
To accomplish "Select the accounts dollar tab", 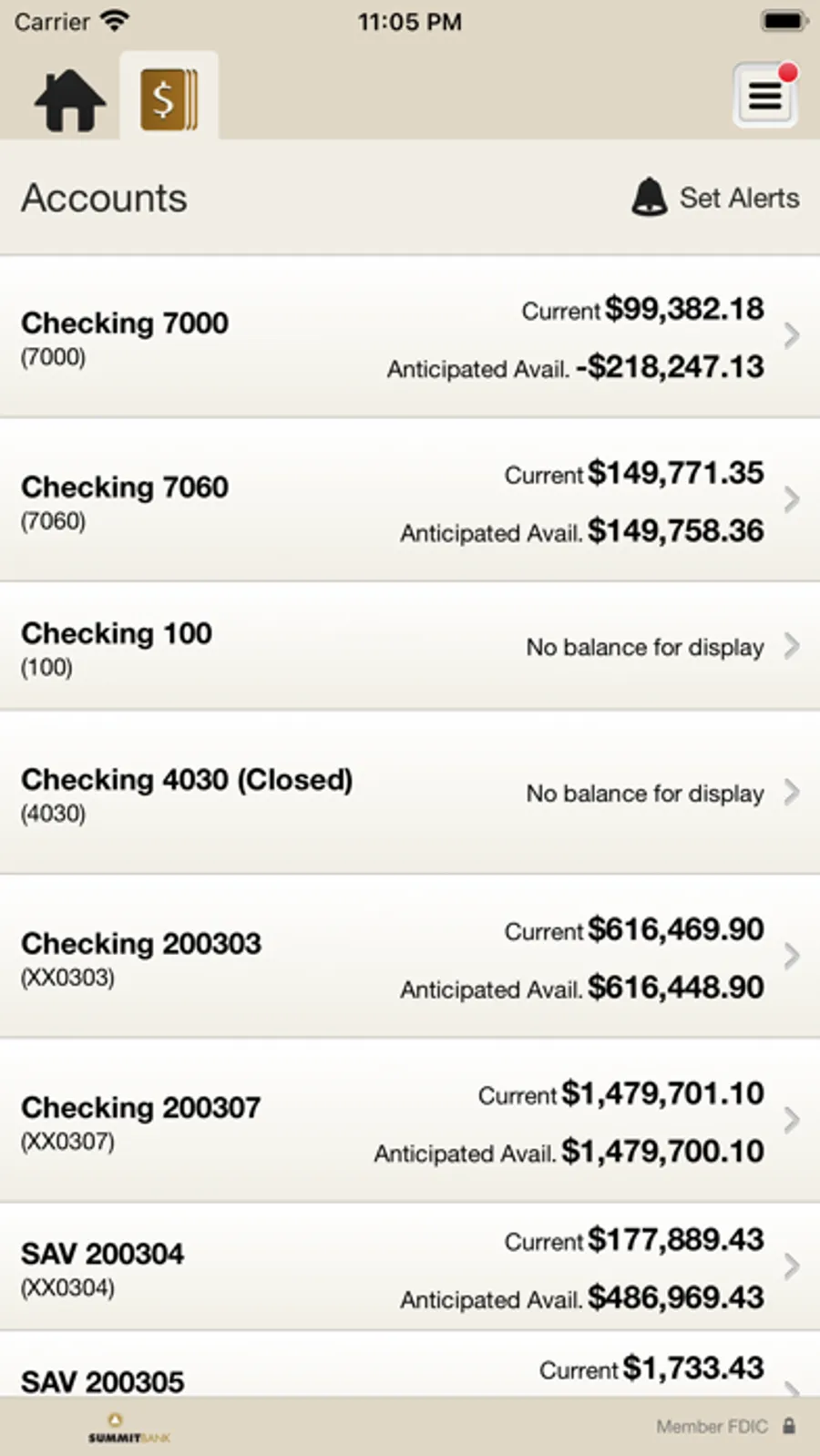I will [169, 98].
